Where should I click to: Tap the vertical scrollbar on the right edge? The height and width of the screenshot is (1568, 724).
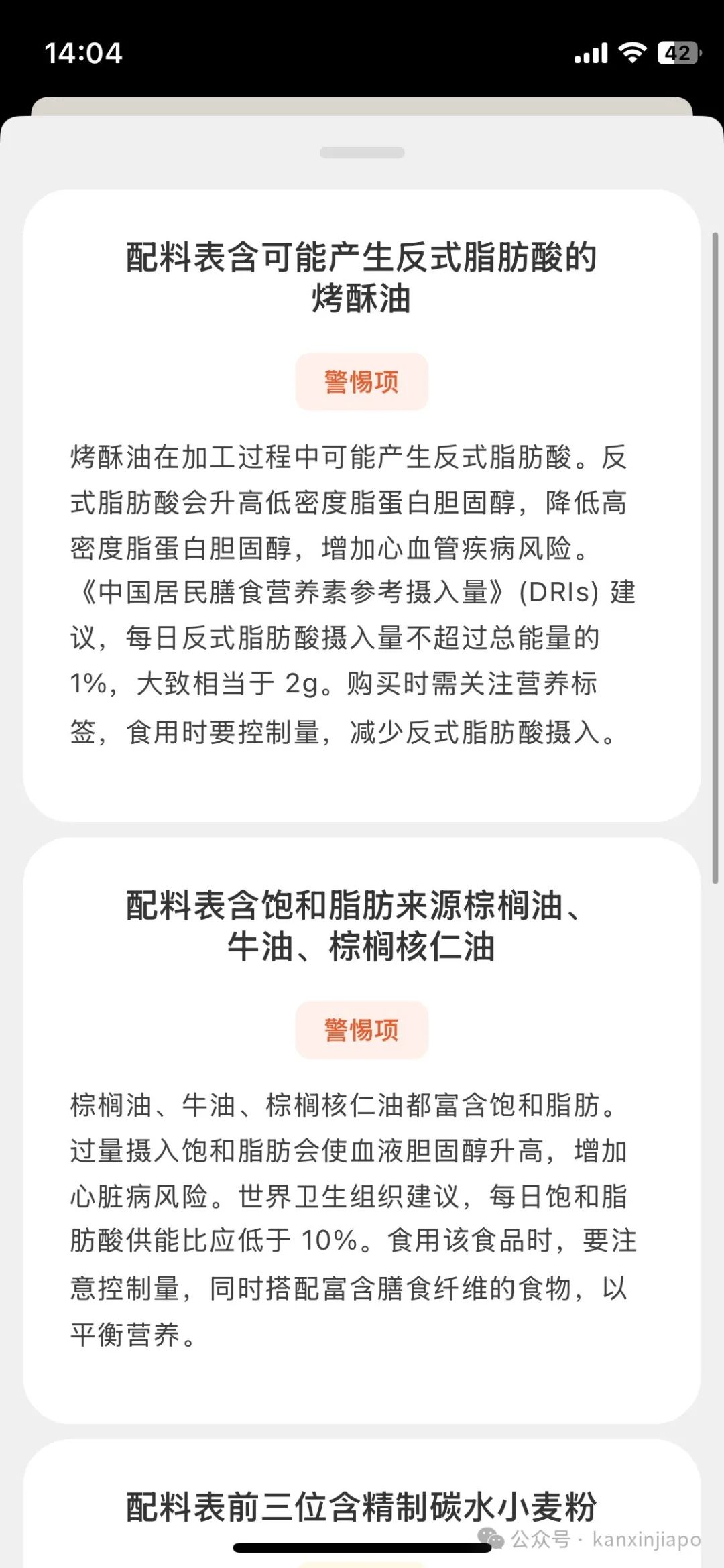[x=715, y=558]
